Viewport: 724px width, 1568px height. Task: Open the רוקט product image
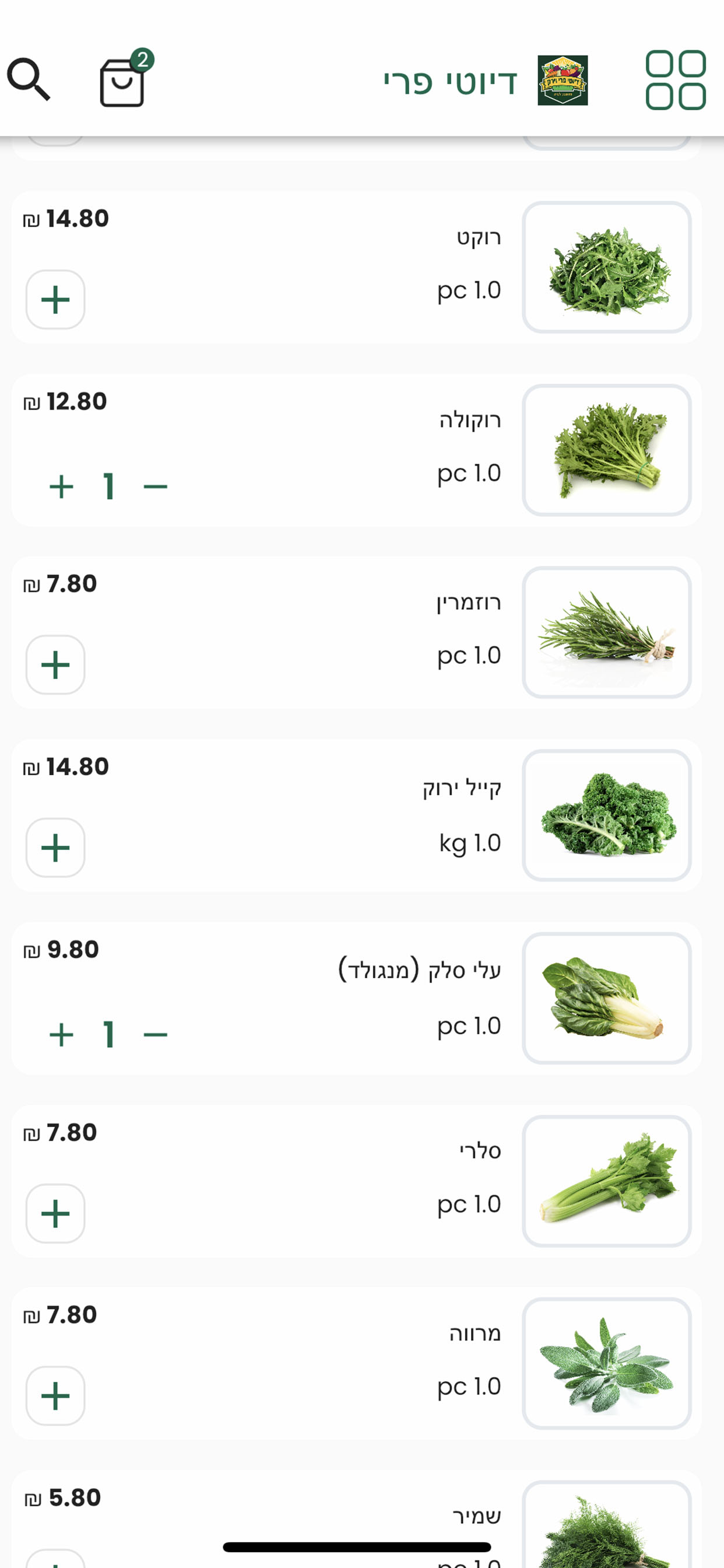click(x=607, y=267)
